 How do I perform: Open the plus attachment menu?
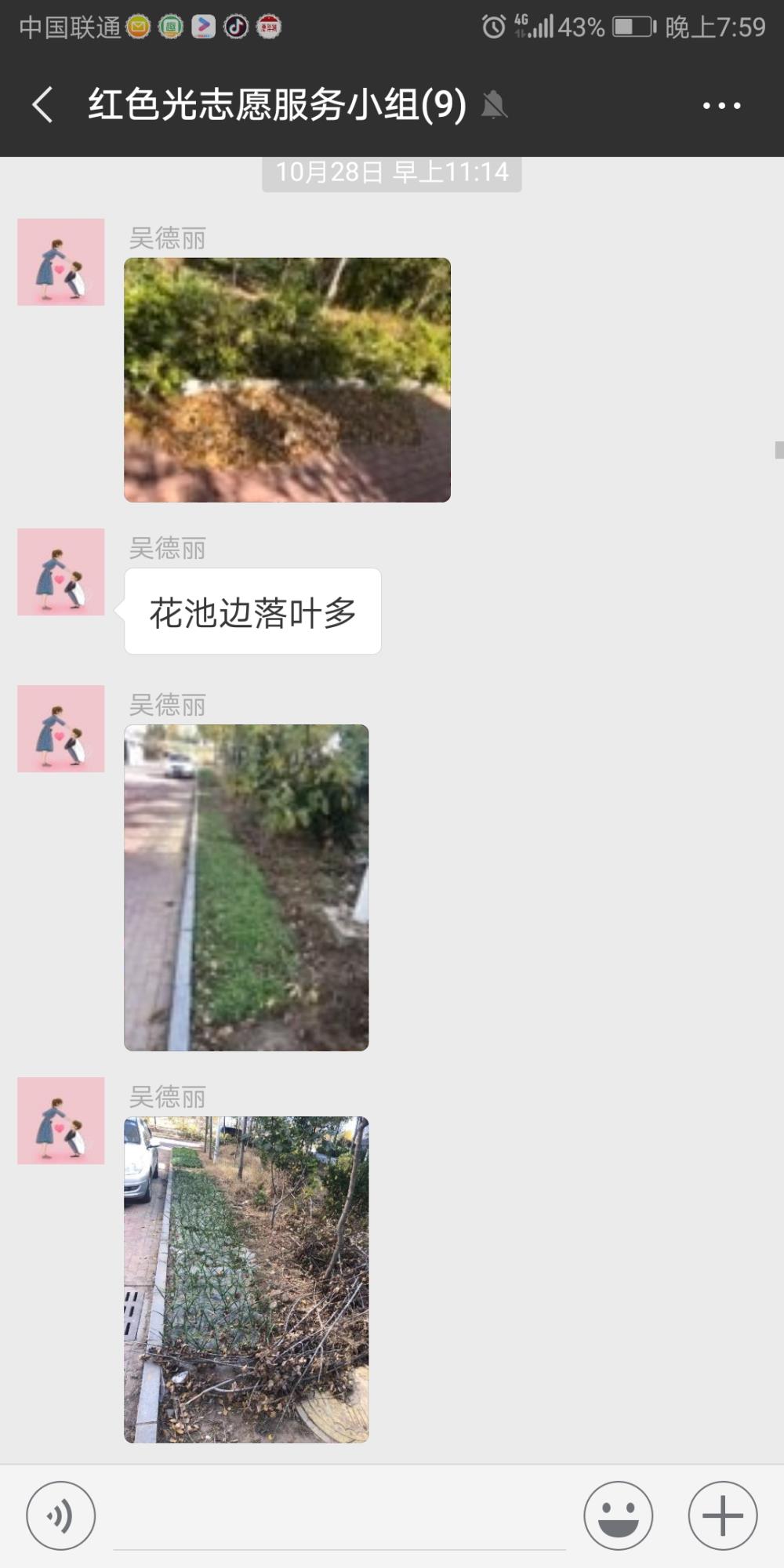tap(723, 1515)
